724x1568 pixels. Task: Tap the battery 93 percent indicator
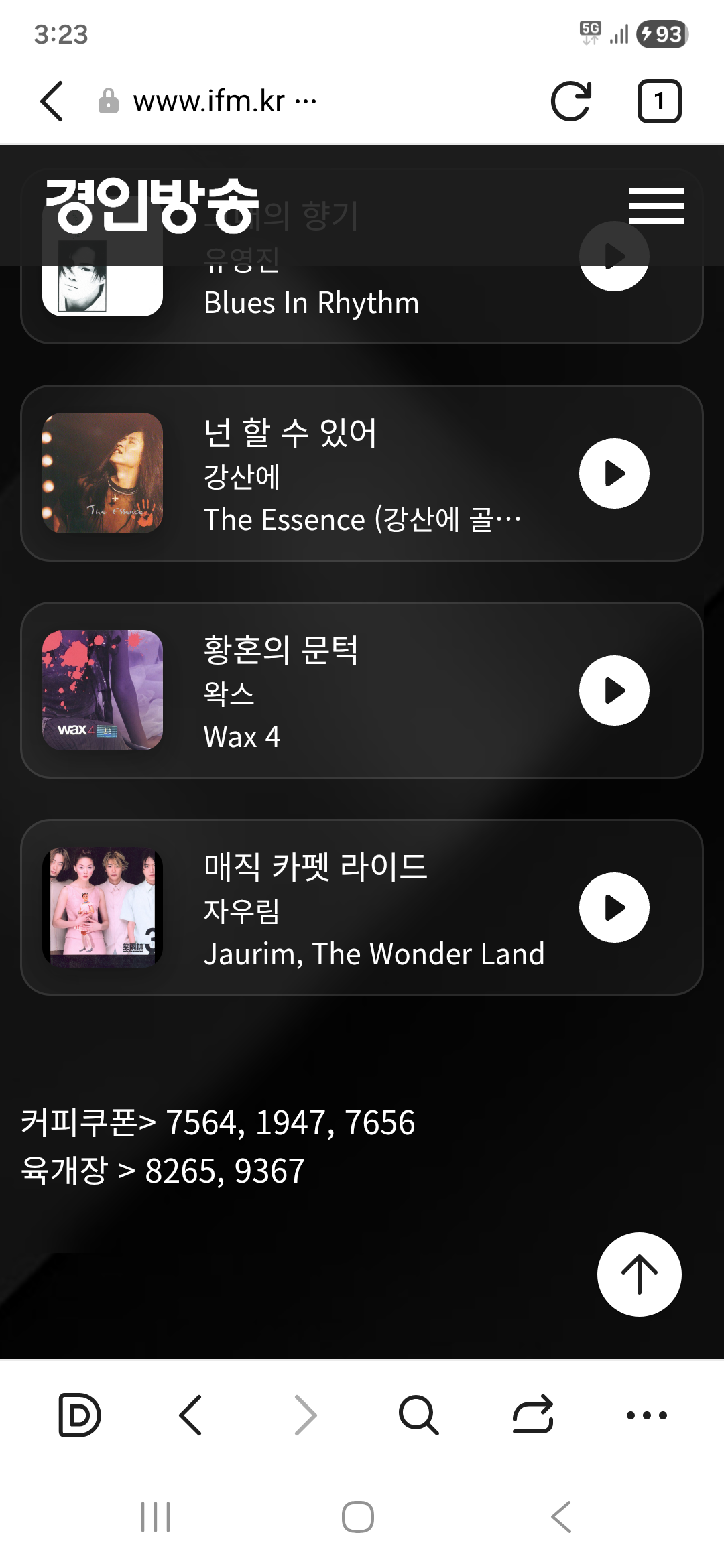[x=660, y=32]
